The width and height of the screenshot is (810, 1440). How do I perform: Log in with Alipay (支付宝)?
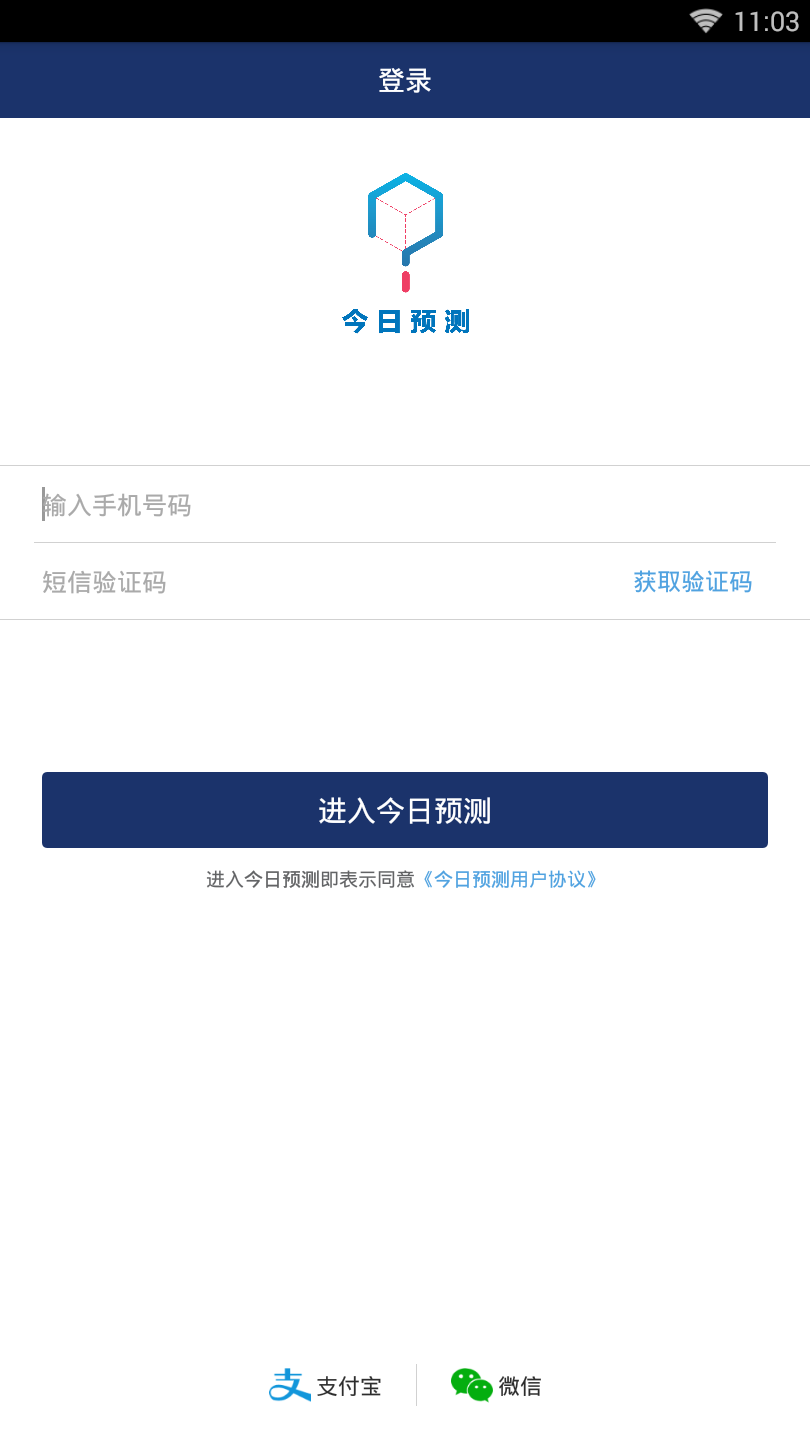[x=326, y=1386]
